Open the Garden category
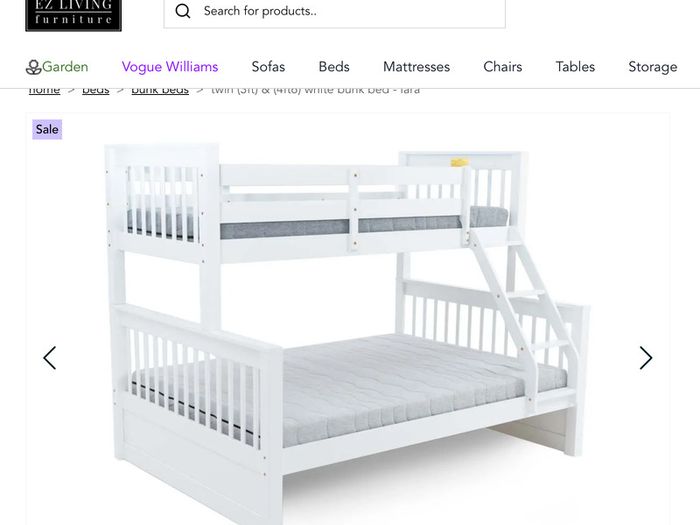 click(57, 67)
